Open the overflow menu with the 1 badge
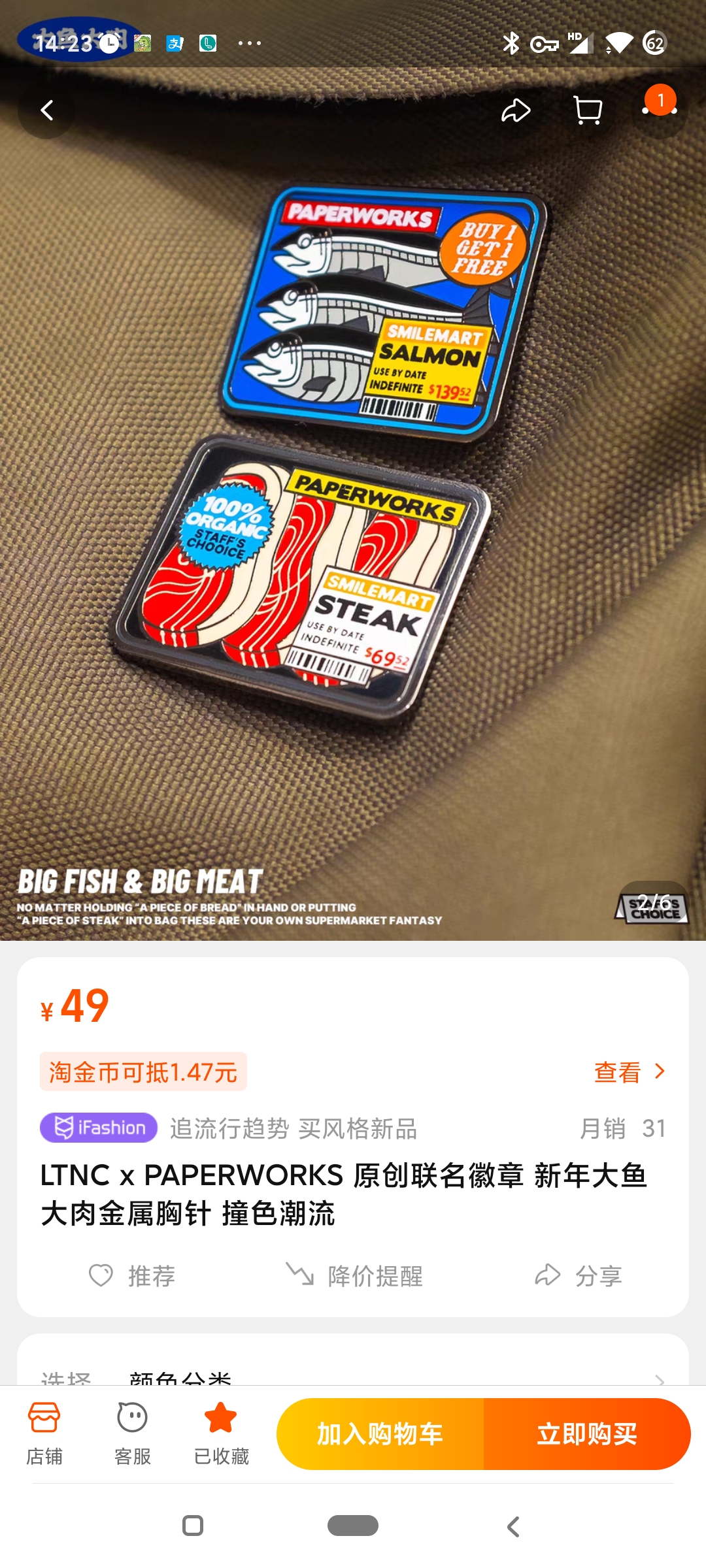The height and width of the screenshot is (1568, 706). (660, 109)
